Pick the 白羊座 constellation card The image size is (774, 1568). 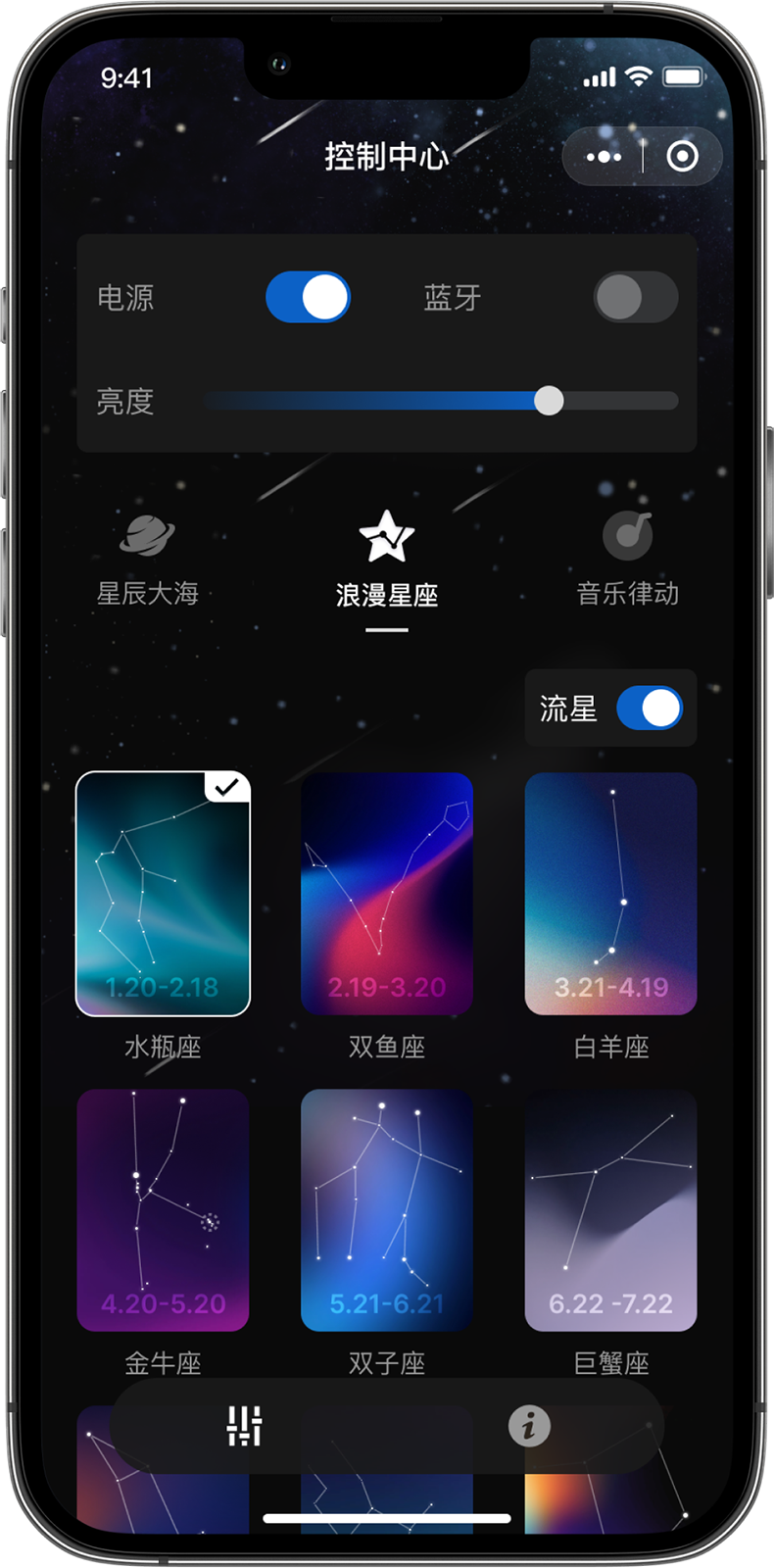pos(610,894)
